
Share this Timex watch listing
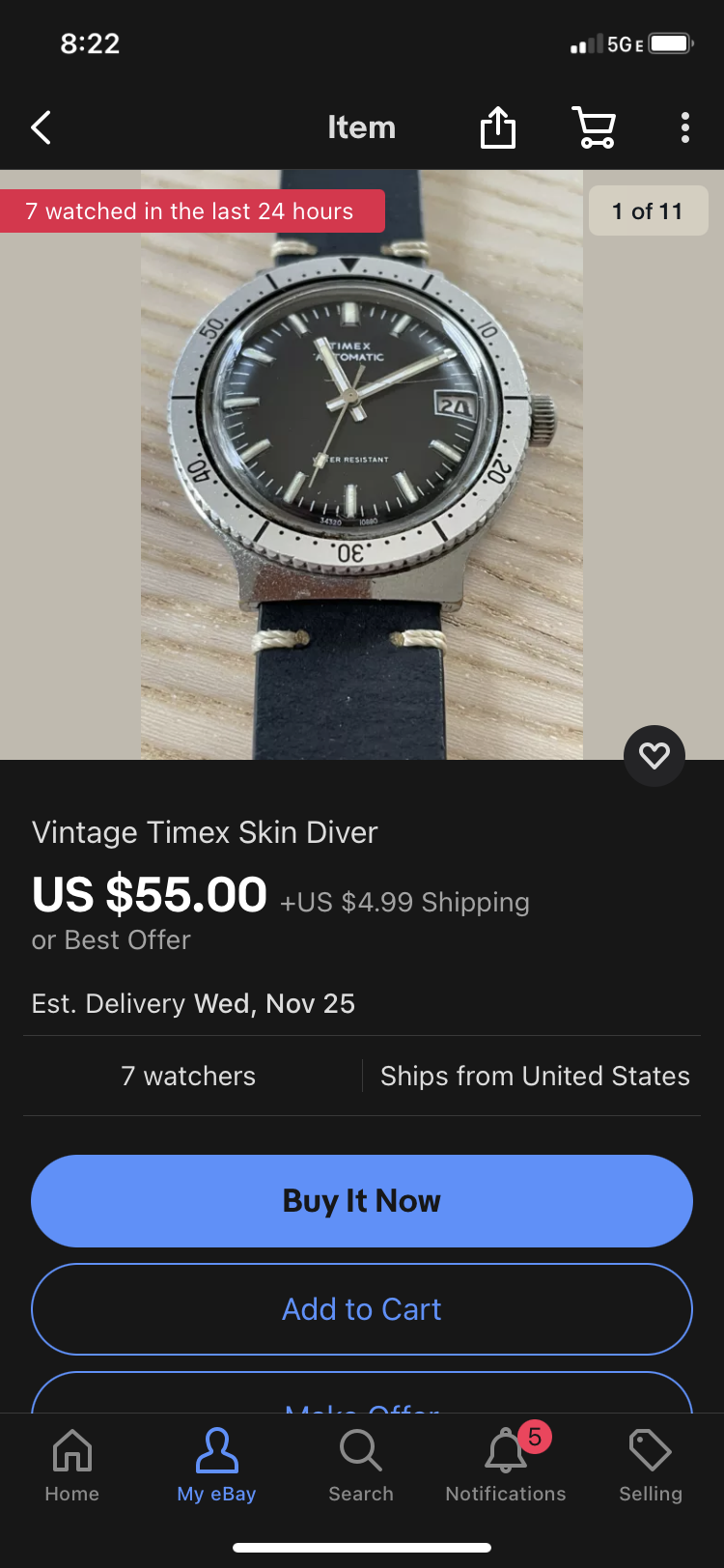[498, 127]
